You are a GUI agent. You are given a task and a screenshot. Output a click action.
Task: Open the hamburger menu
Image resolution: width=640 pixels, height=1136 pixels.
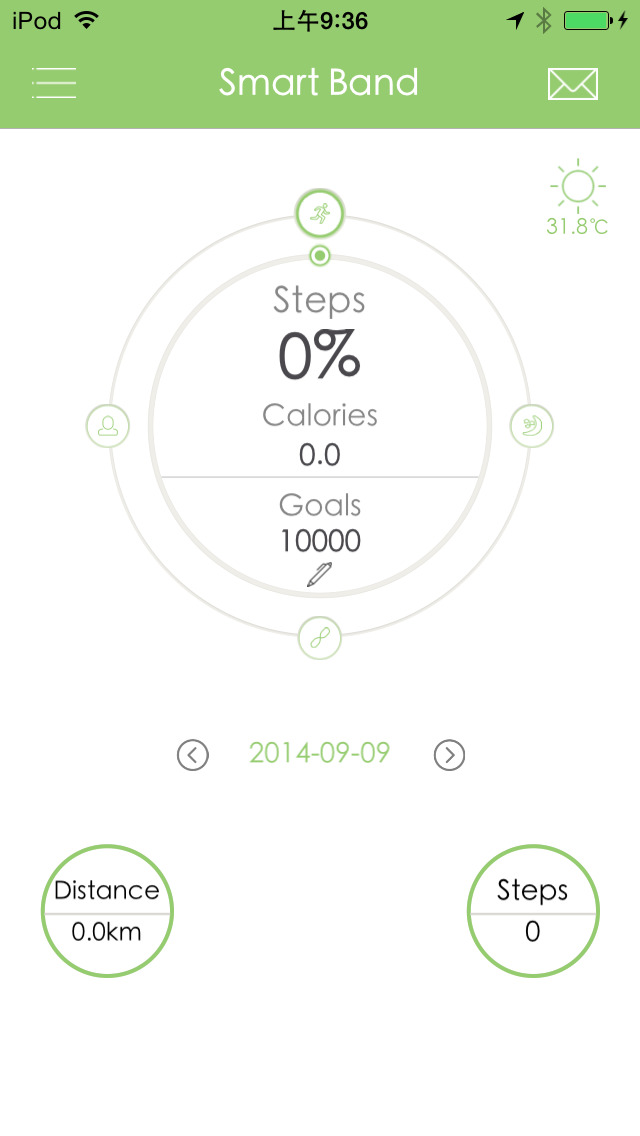[x=54, y=83]
